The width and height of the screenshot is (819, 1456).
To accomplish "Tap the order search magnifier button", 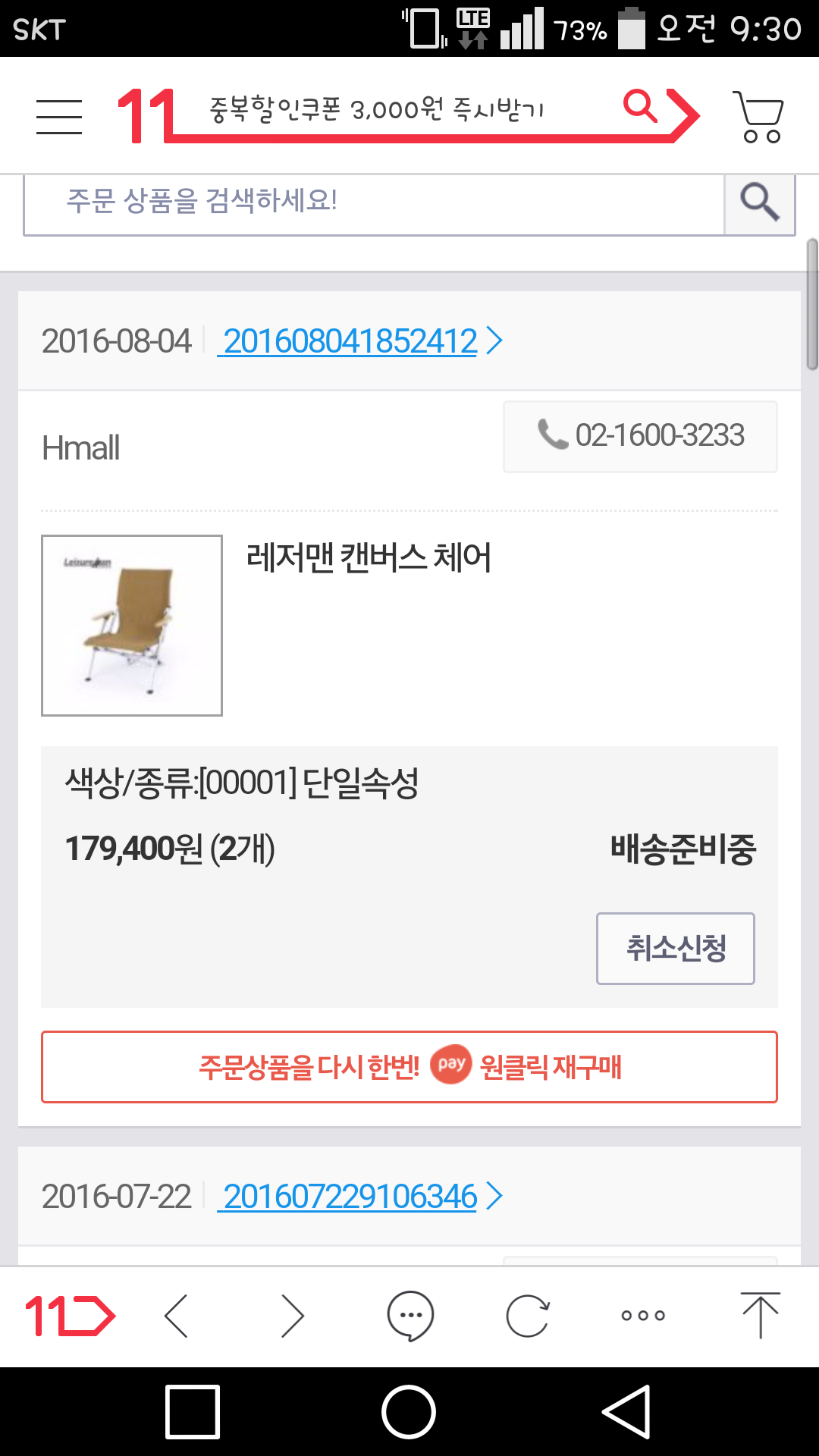I will point(760,202).
